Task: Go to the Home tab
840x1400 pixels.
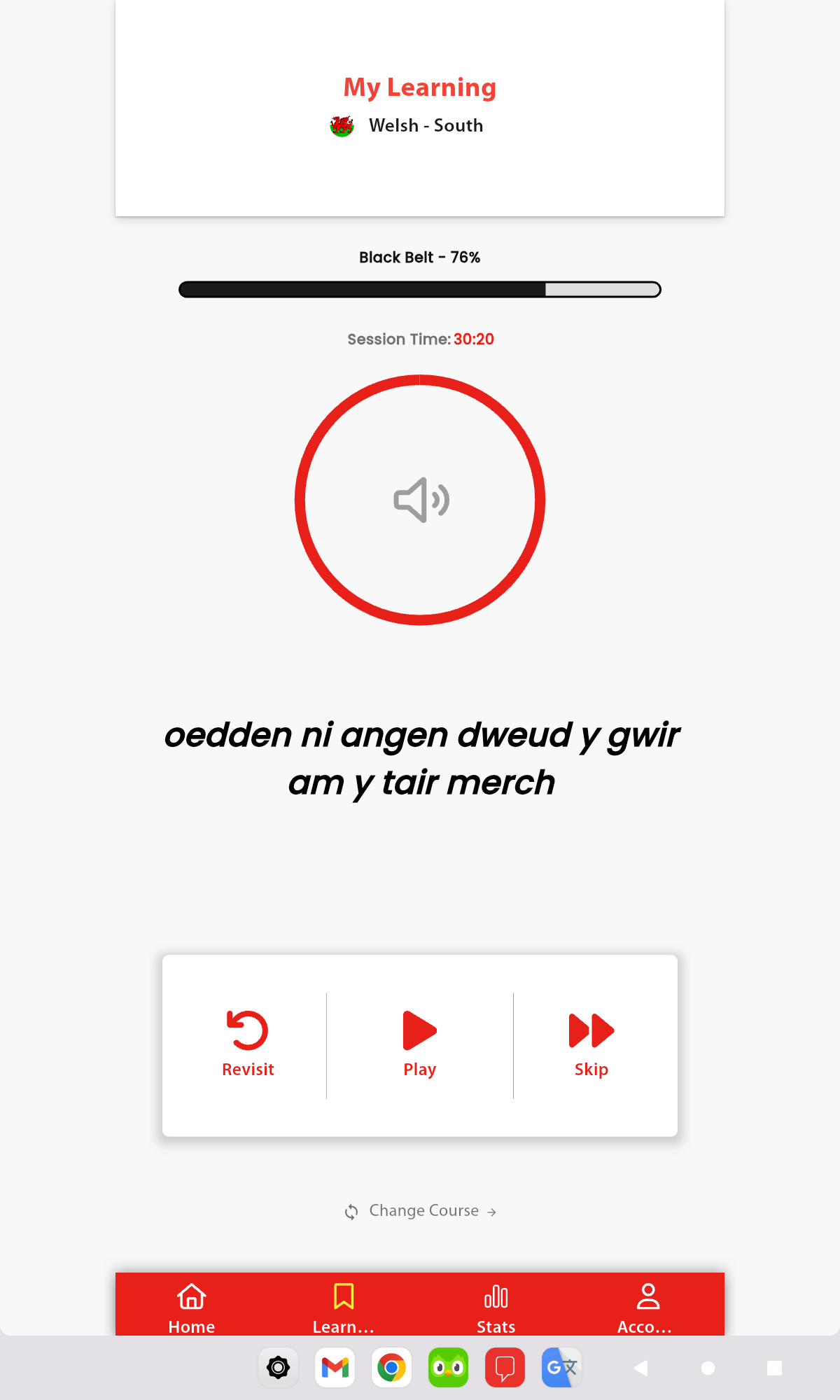Action: [x=192, y=1308]
